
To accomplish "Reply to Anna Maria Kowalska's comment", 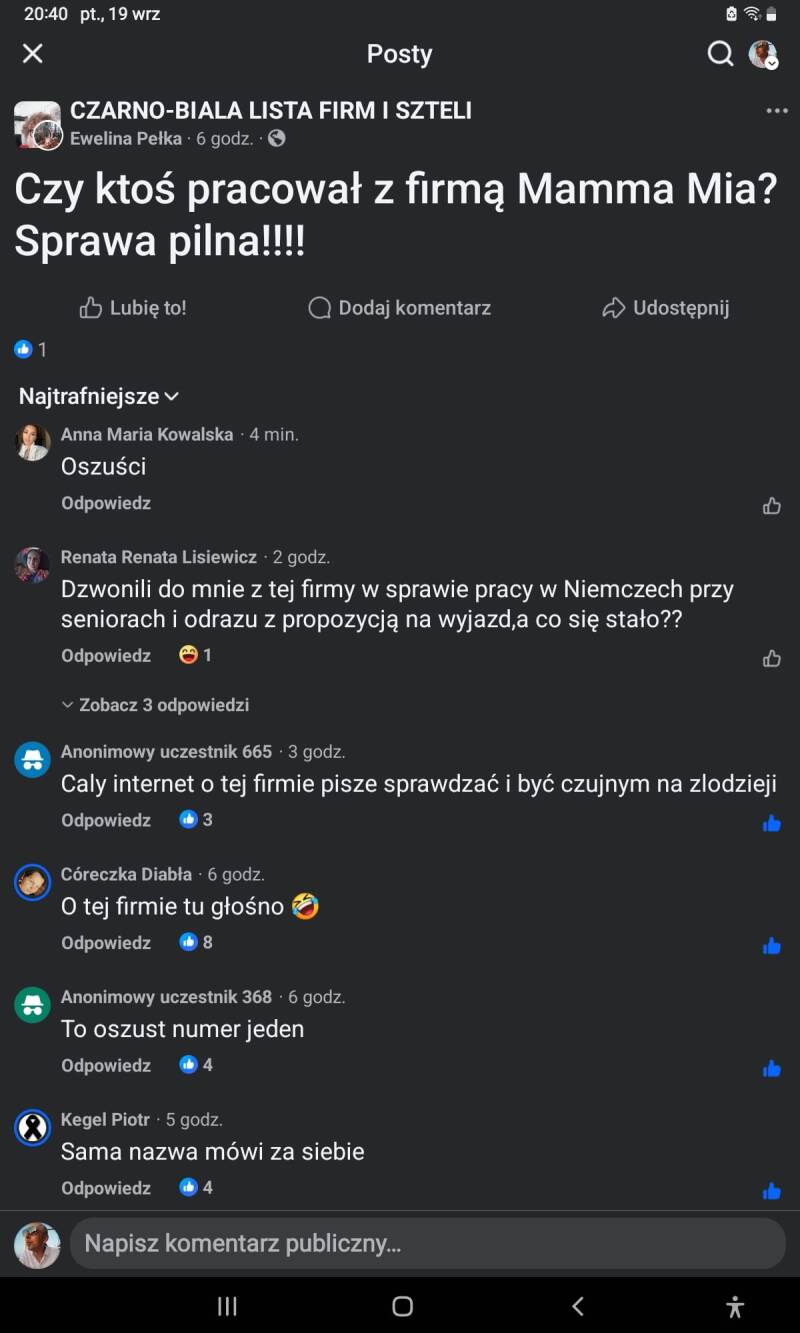I will point(106,503).
